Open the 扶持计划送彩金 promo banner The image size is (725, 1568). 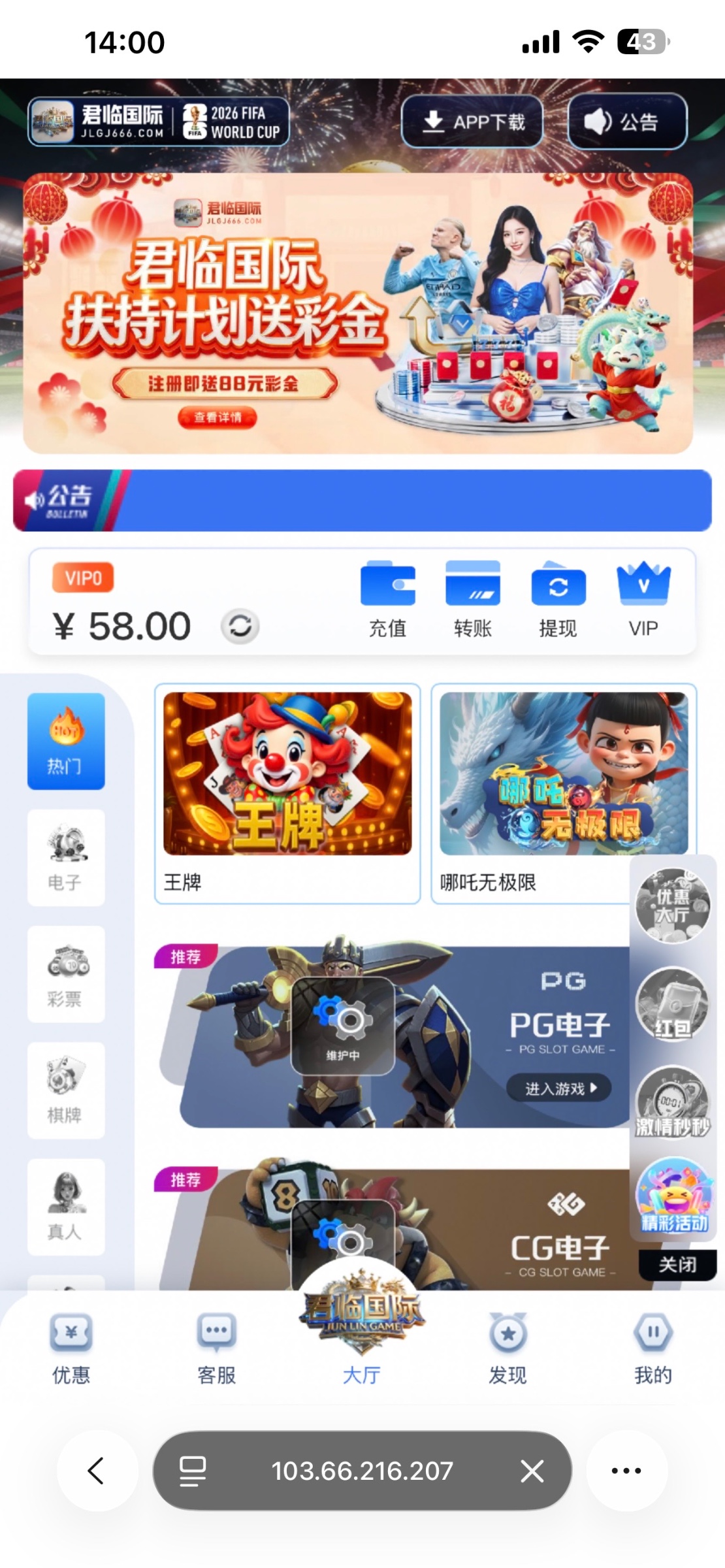click(x=358, y=314)
